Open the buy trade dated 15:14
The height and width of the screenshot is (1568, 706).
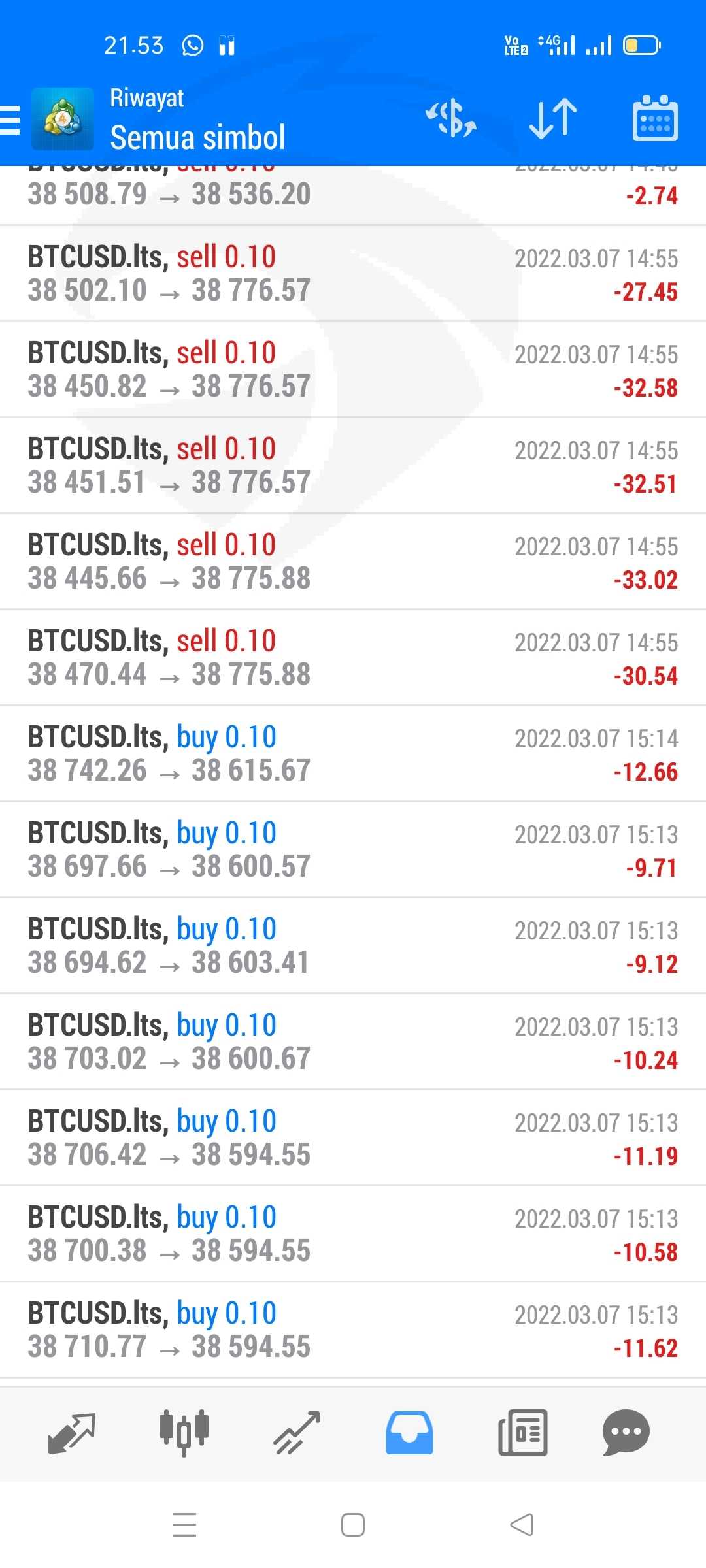353,754
